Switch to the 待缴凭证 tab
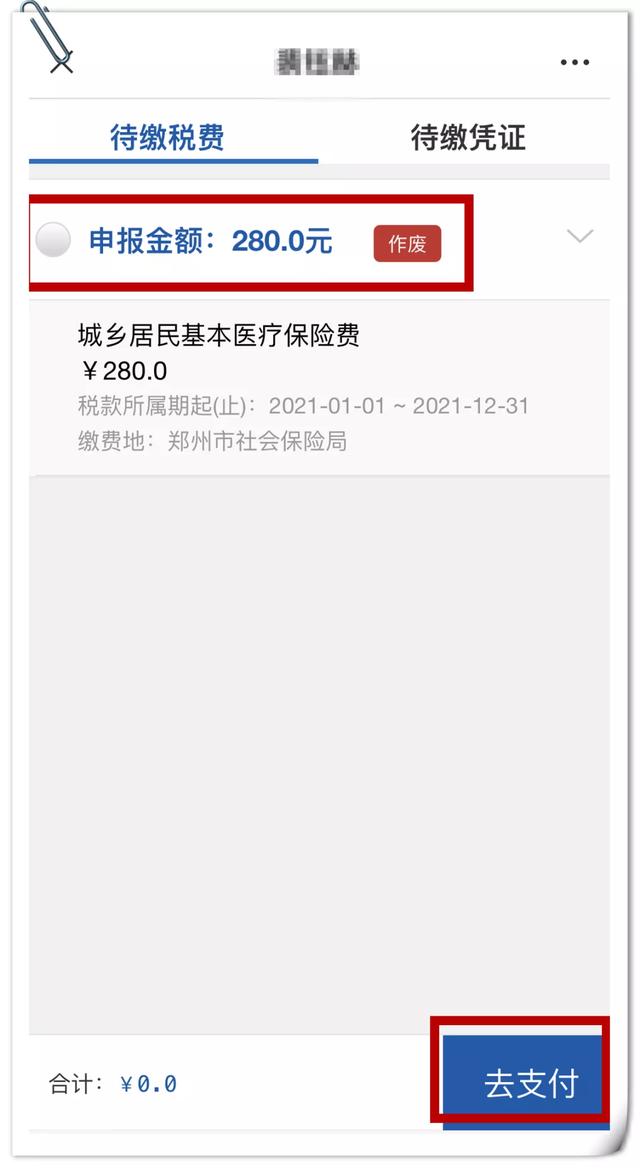640x1168 pixels. (468, 138)
